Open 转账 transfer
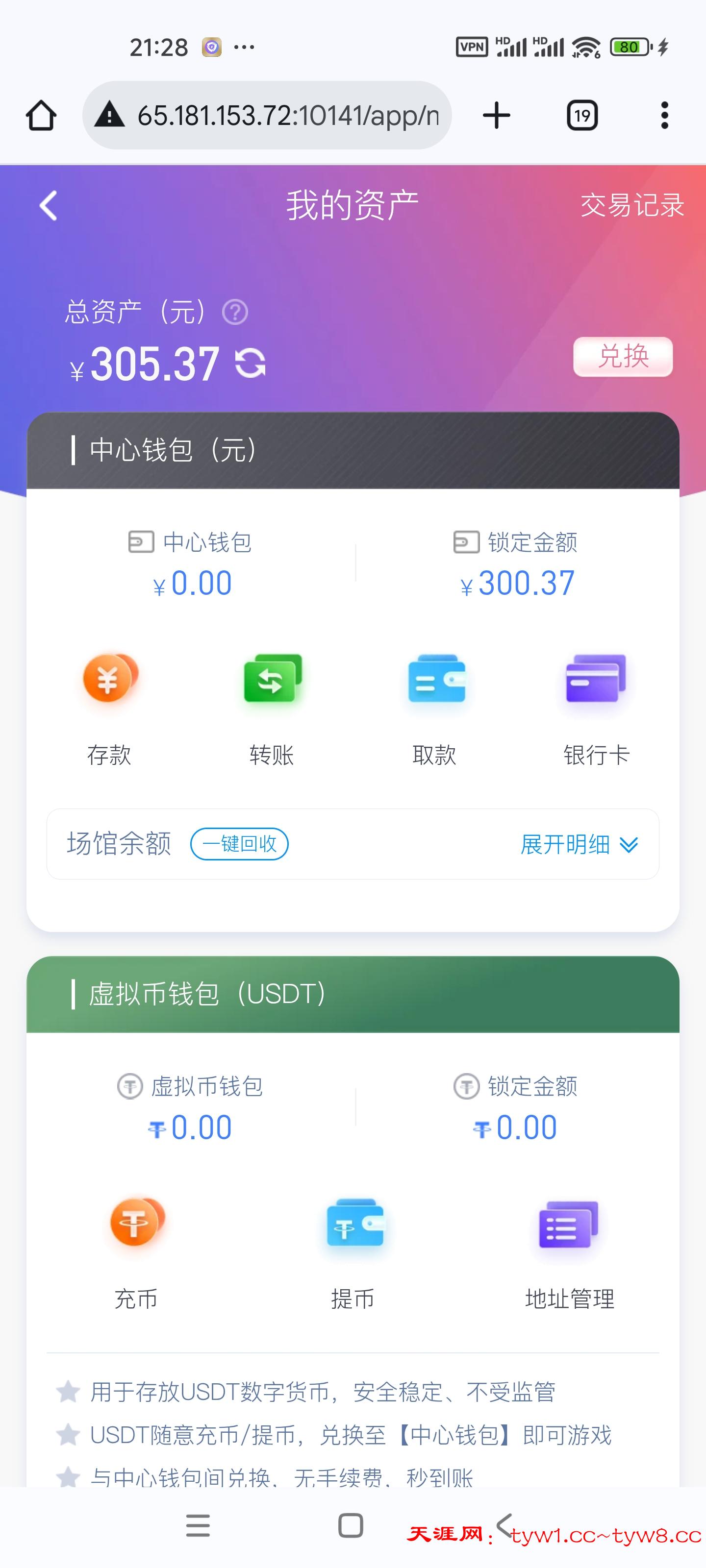The width and height of the screenshot is (706, 1568). pos(272,706)
